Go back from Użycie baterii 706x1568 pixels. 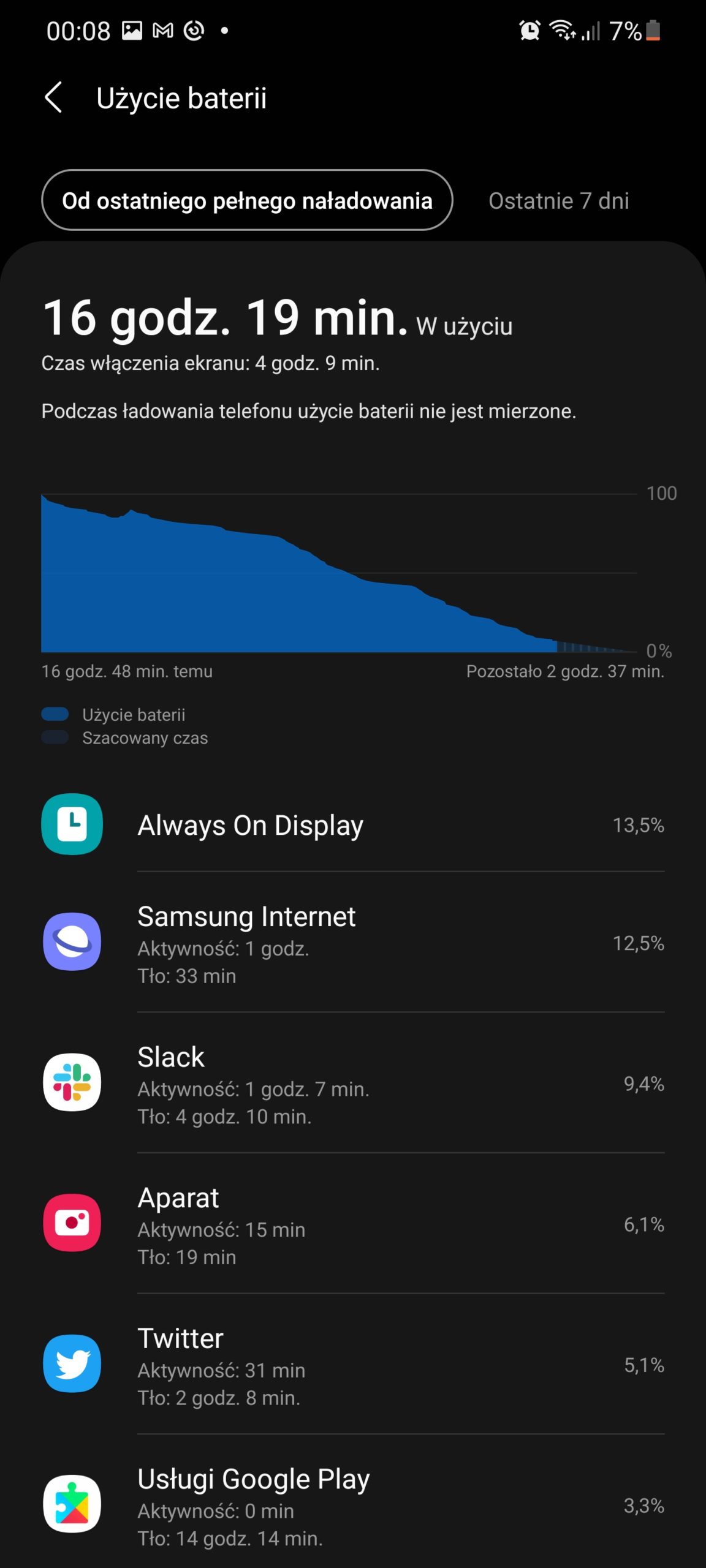click(54, 98)
